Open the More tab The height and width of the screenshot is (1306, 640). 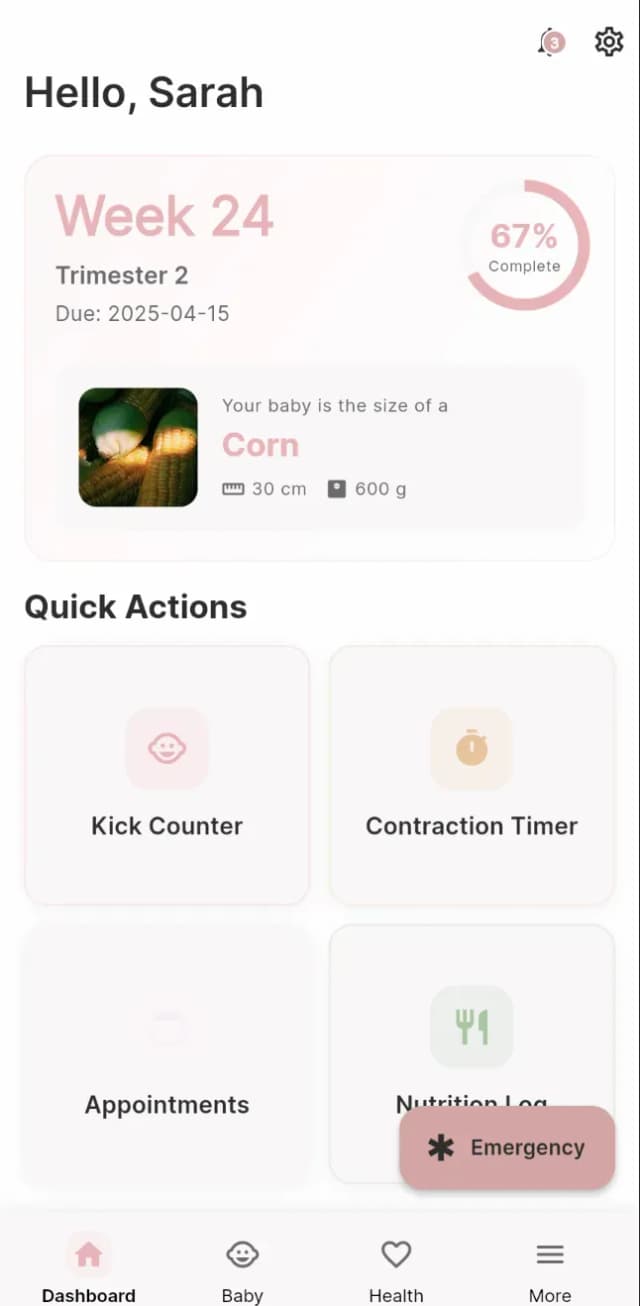(550, 1268)
